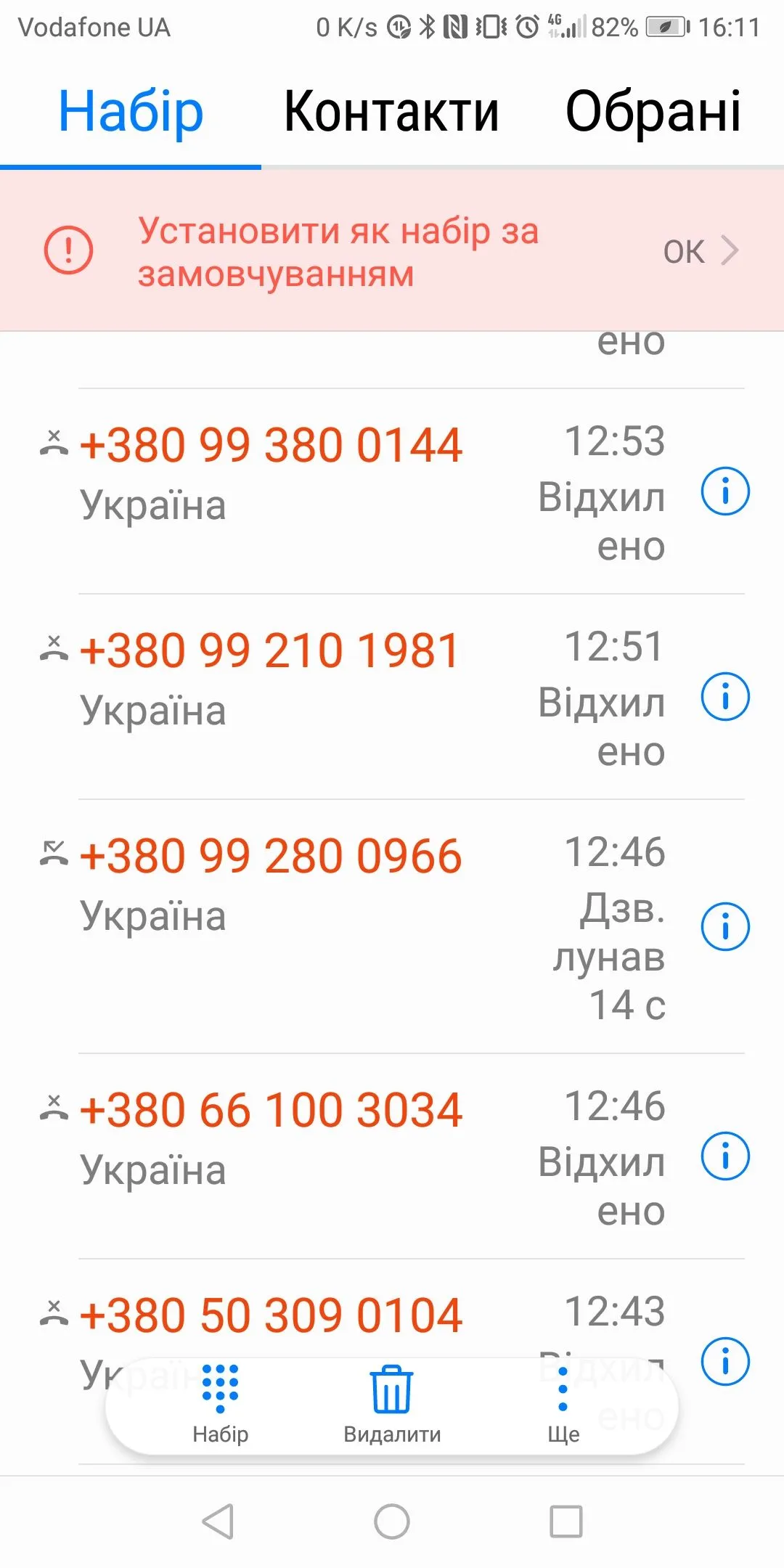This screenshot has height=1568, width=784.
Task: Open info for +380 50 309 0104
Action: tap(724, 1361)
